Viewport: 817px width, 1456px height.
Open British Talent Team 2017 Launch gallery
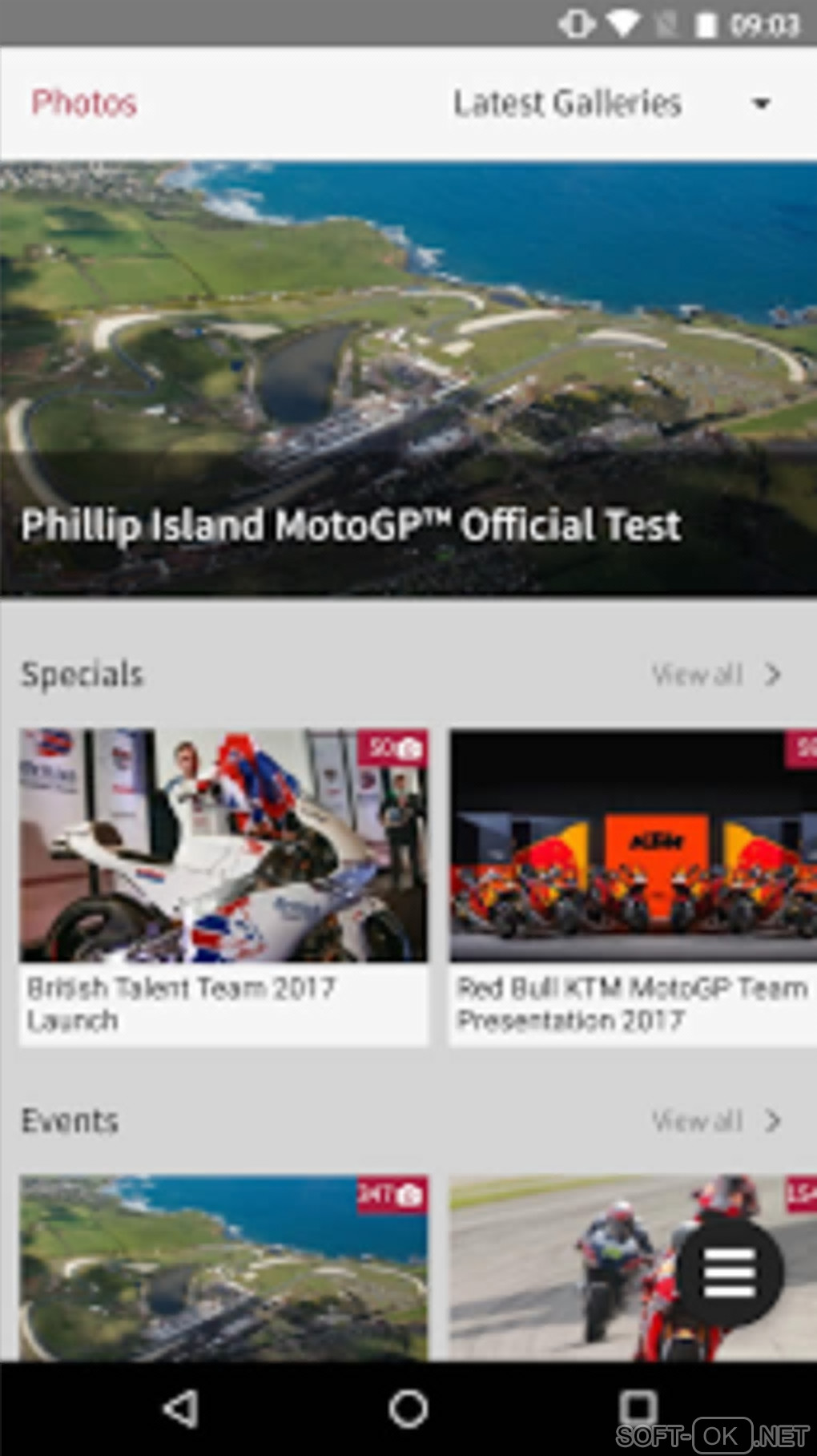point(223,885)
